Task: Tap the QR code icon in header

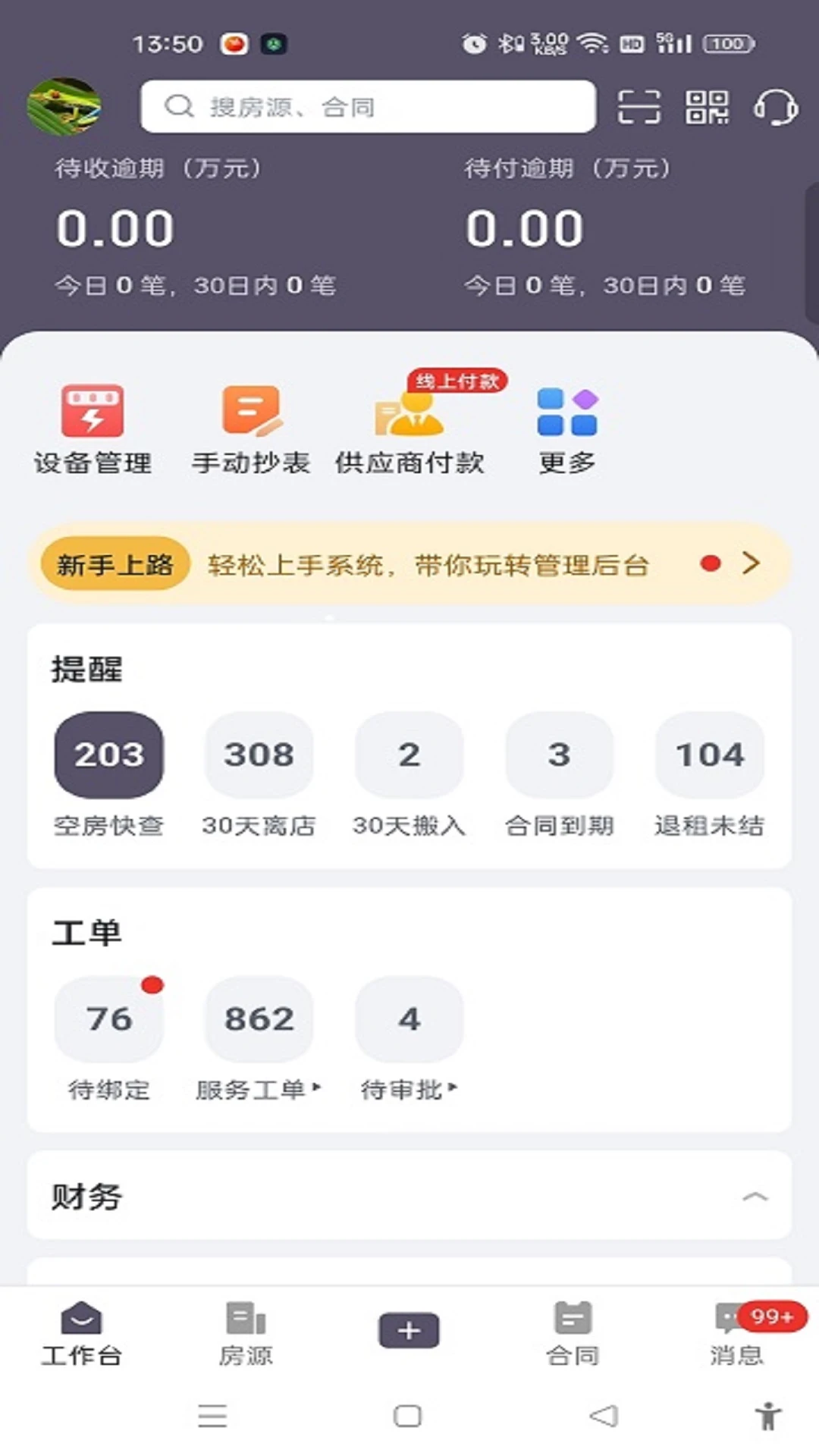Action: [707, 108]
